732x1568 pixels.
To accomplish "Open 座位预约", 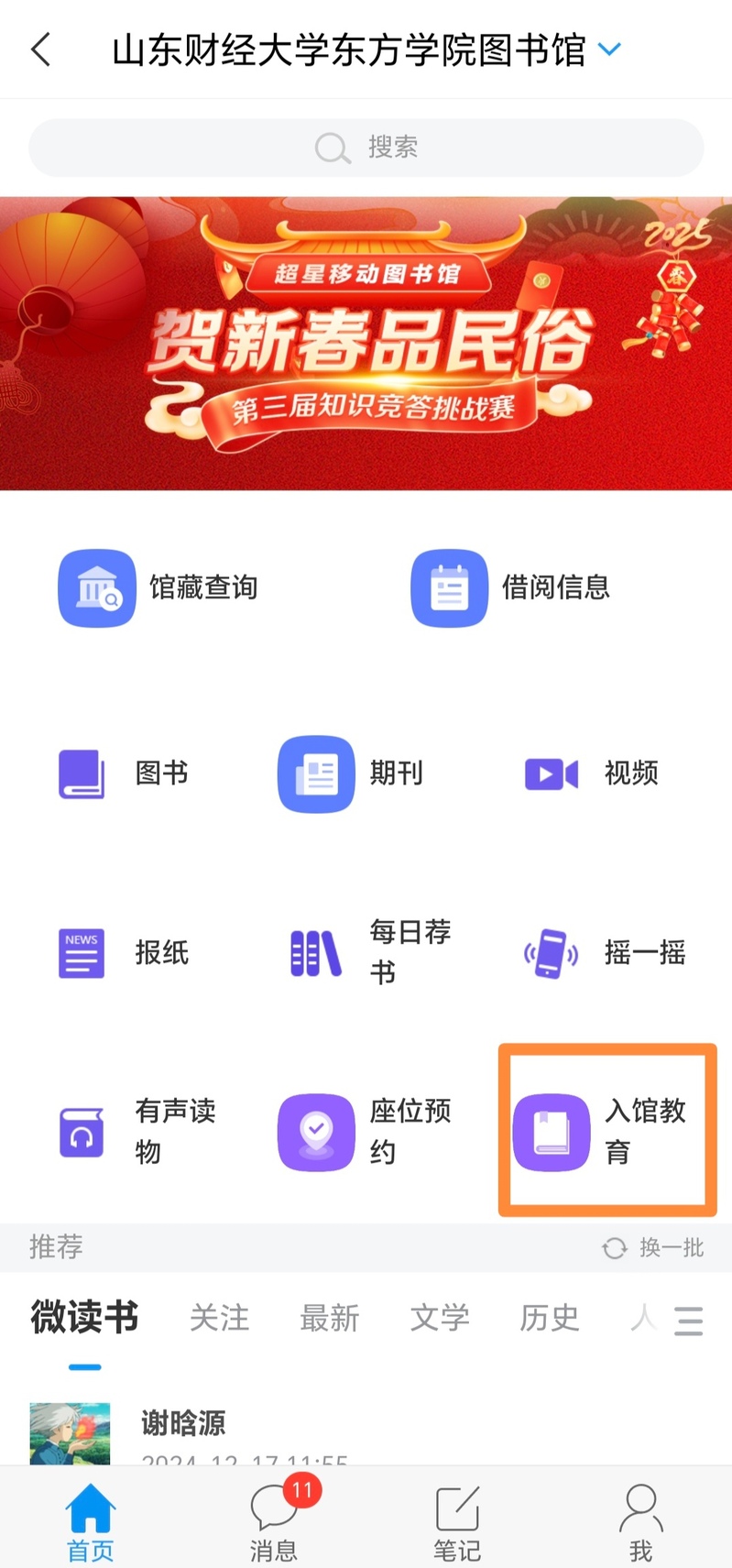I will tap(366, 1132).
